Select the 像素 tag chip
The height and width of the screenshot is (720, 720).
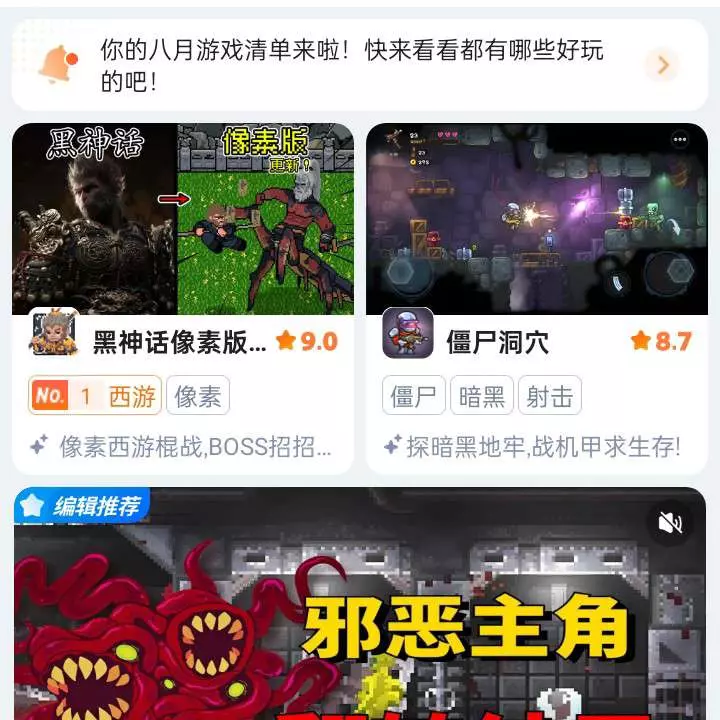pyautogui.click(x=197, y=397)
